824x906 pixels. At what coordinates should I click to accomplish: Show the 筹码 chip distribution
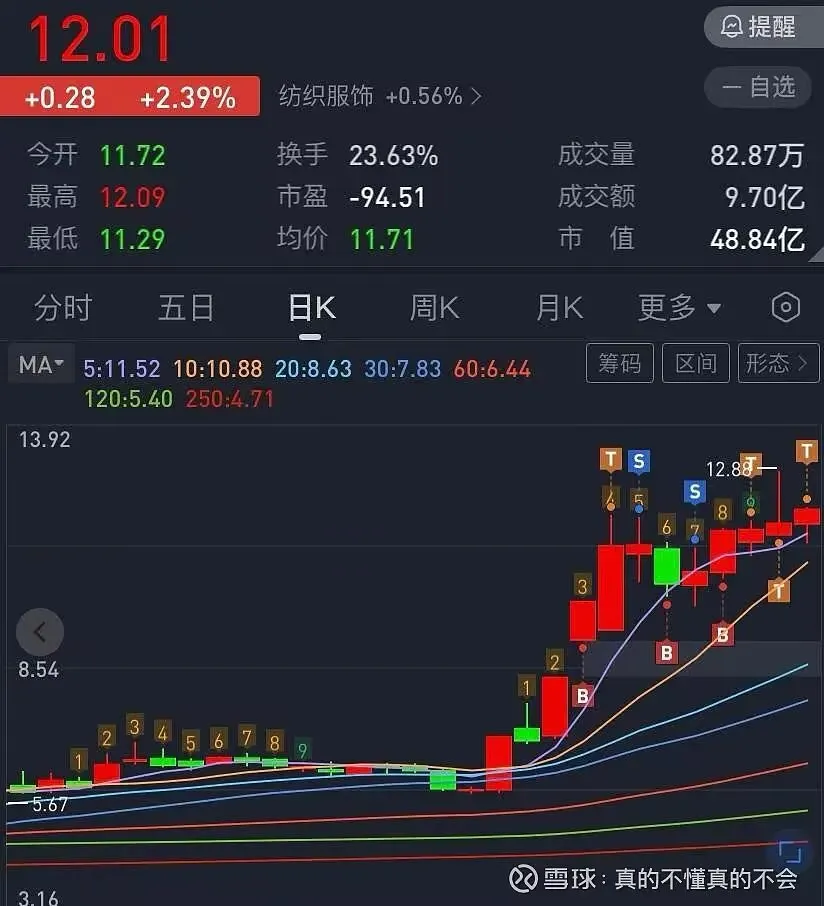[x=620, y=363]
